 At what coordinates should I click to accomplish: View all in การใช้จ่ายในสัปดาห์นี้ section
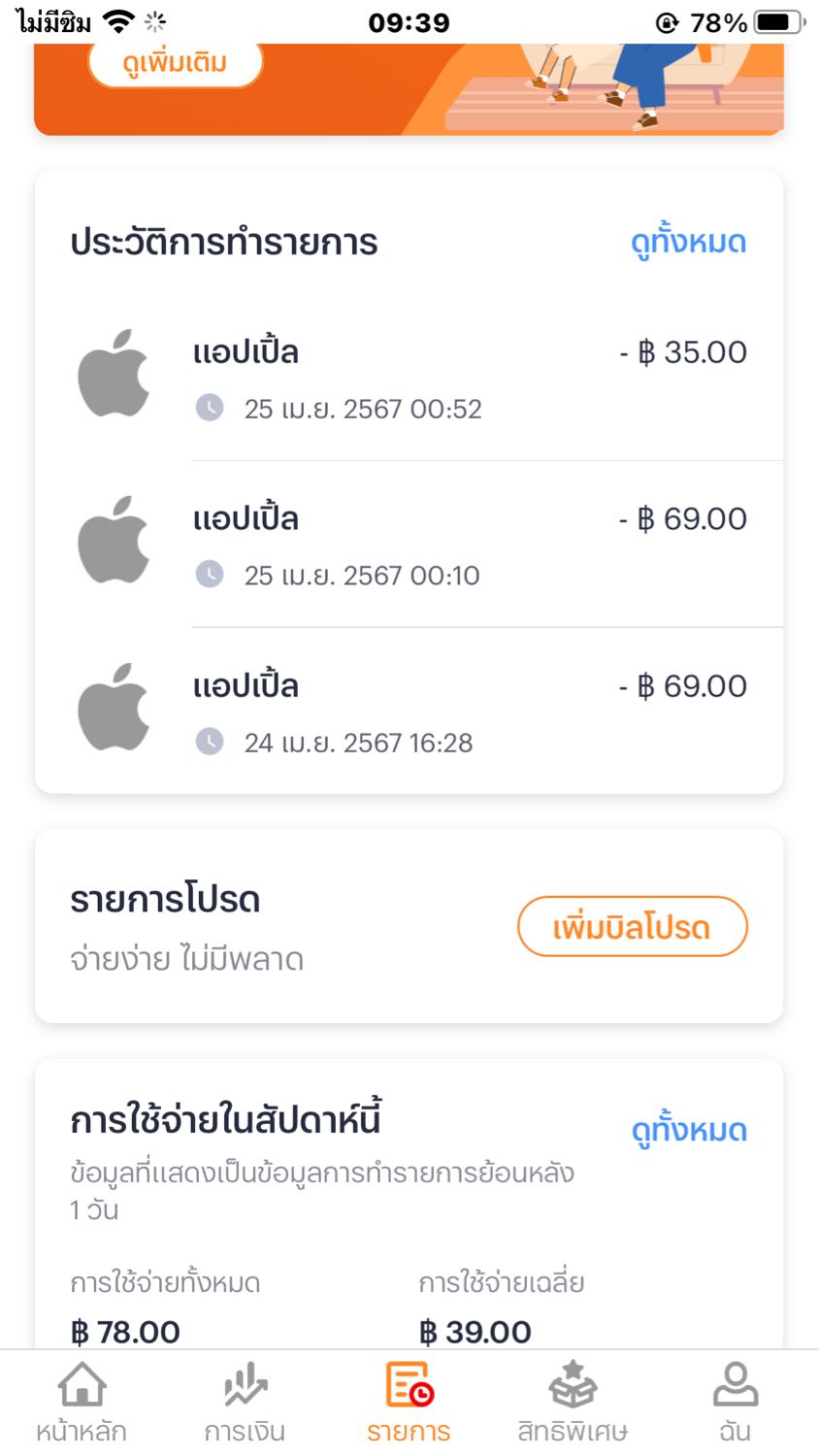(x=688, y=1131)
